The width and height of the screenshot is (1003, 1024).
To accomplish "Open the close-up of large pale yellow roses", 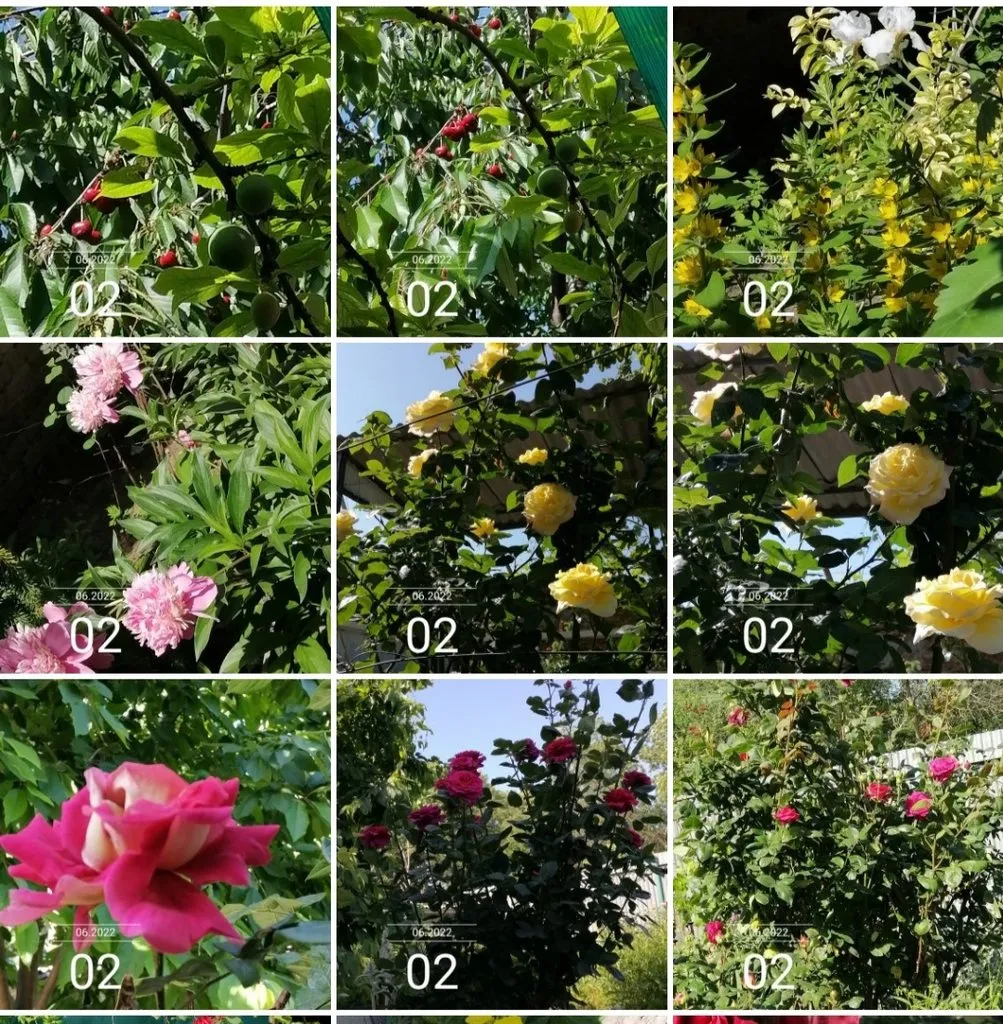I will 837,508.
